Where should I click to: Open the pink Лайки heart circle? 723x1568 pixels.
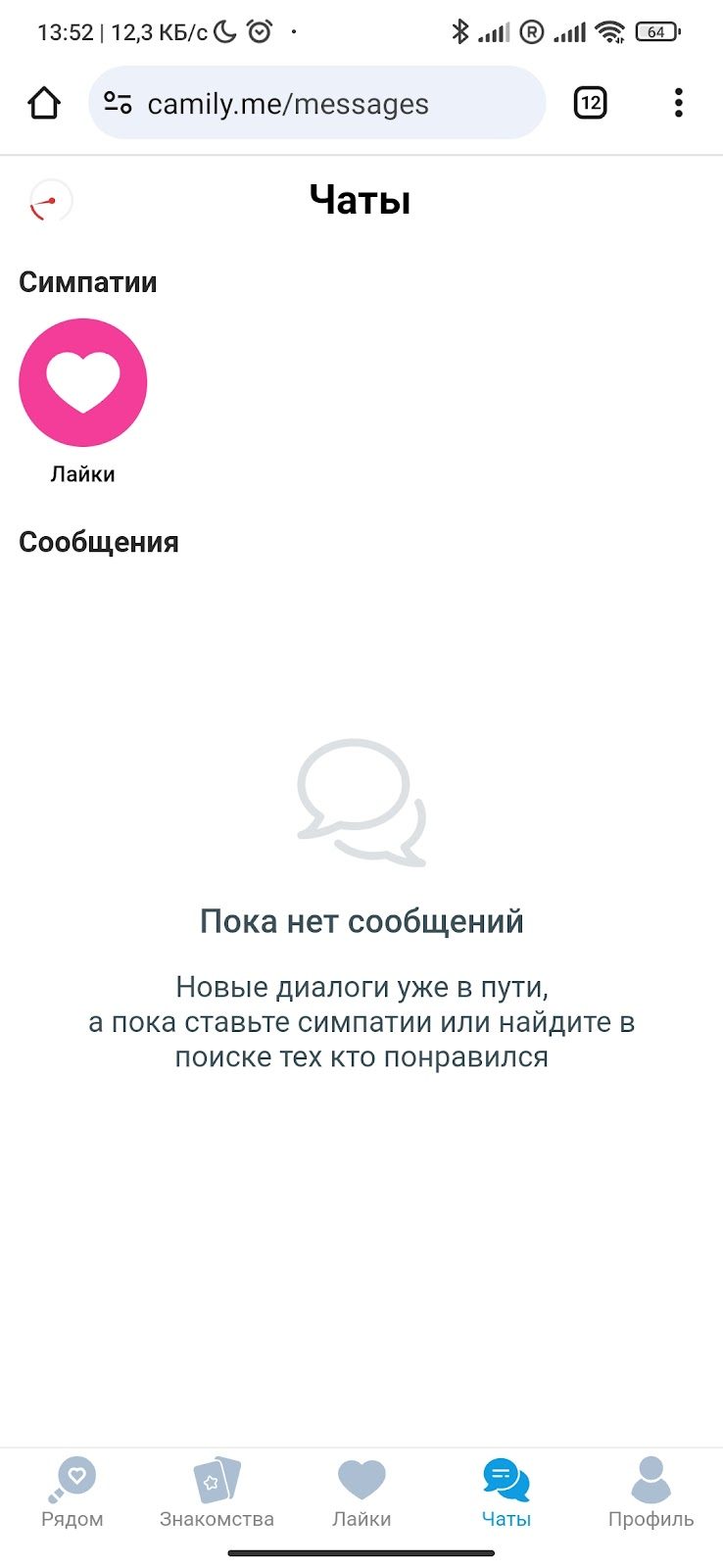[x=83, y=382]
